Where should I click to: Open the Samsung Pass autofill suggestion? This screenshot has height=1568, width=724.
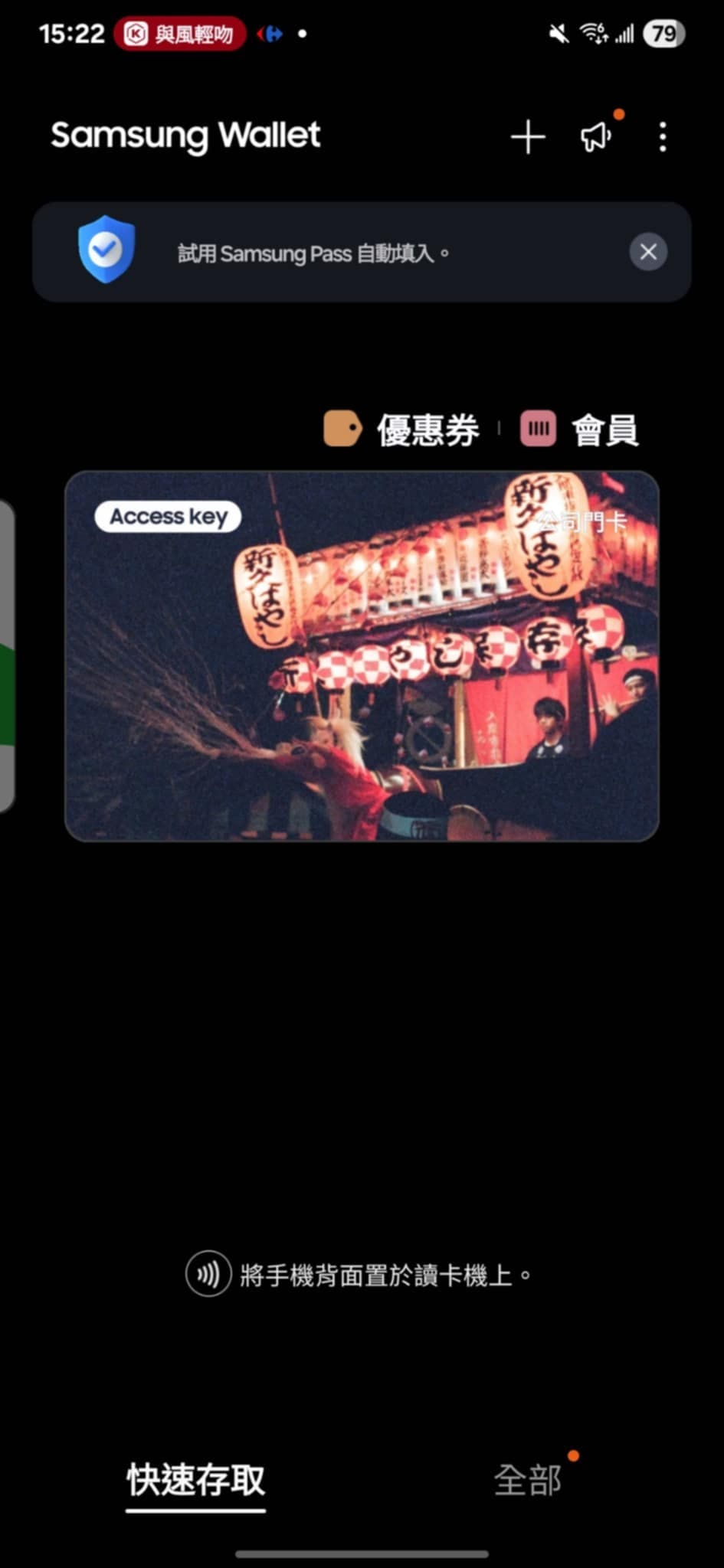tap(314, 253)
